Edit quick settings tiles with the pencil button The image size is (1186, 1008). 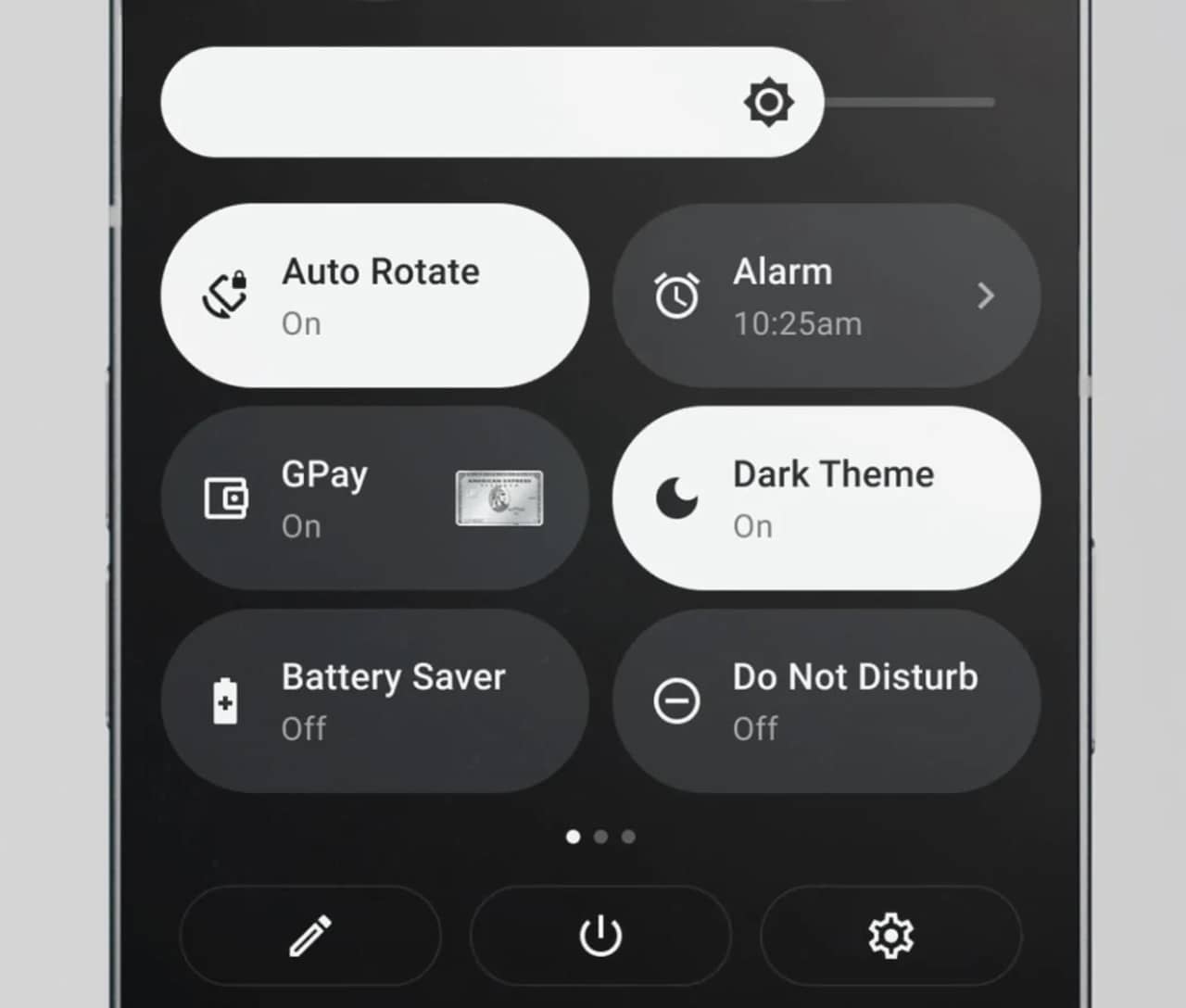tap(310, 936)
